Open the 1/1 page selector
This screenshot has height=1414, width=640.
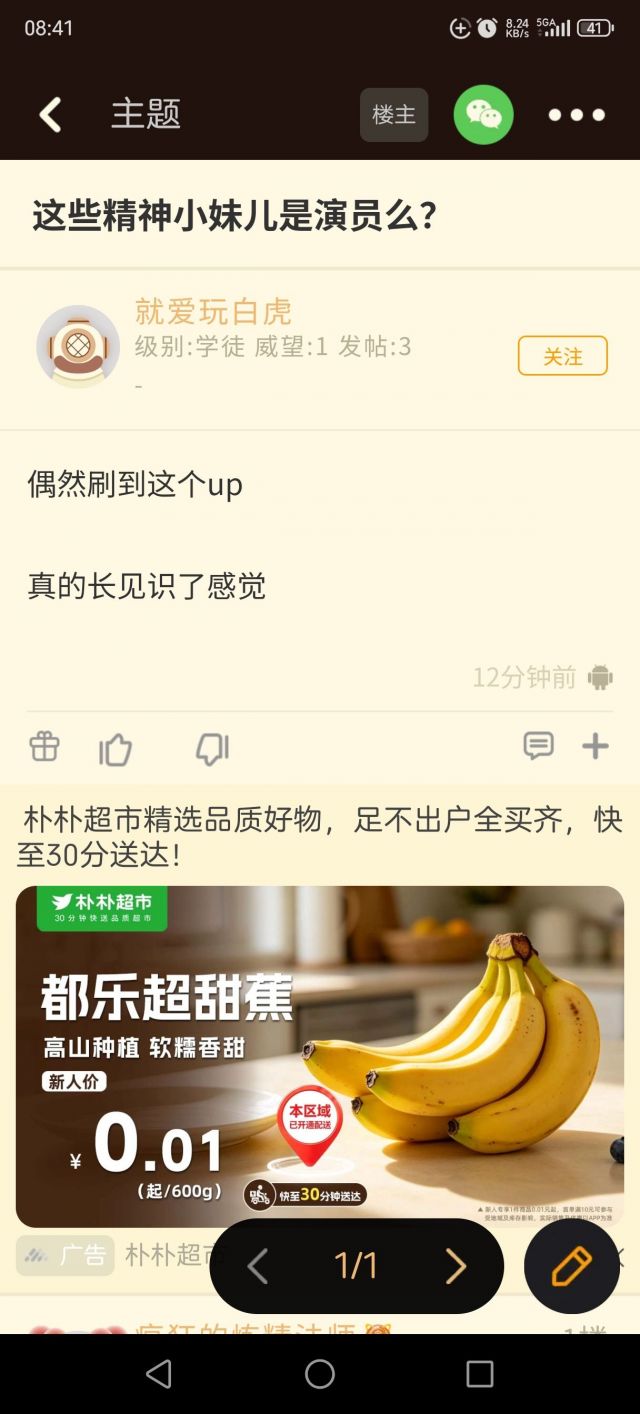(356, 1266)
